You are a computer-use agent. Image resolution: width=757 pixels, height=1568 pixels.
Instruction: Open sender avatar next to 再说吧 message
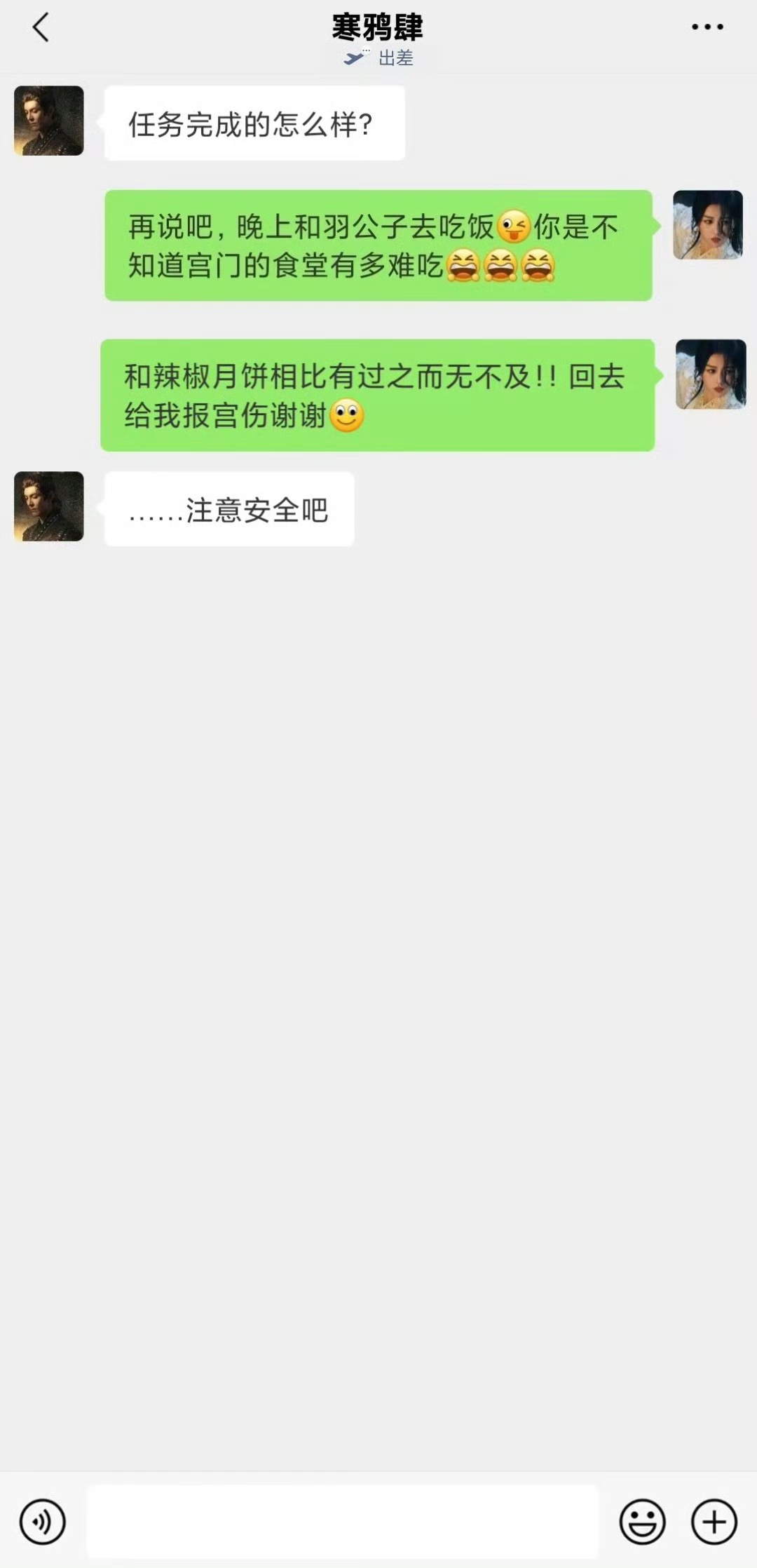[708, 225]
